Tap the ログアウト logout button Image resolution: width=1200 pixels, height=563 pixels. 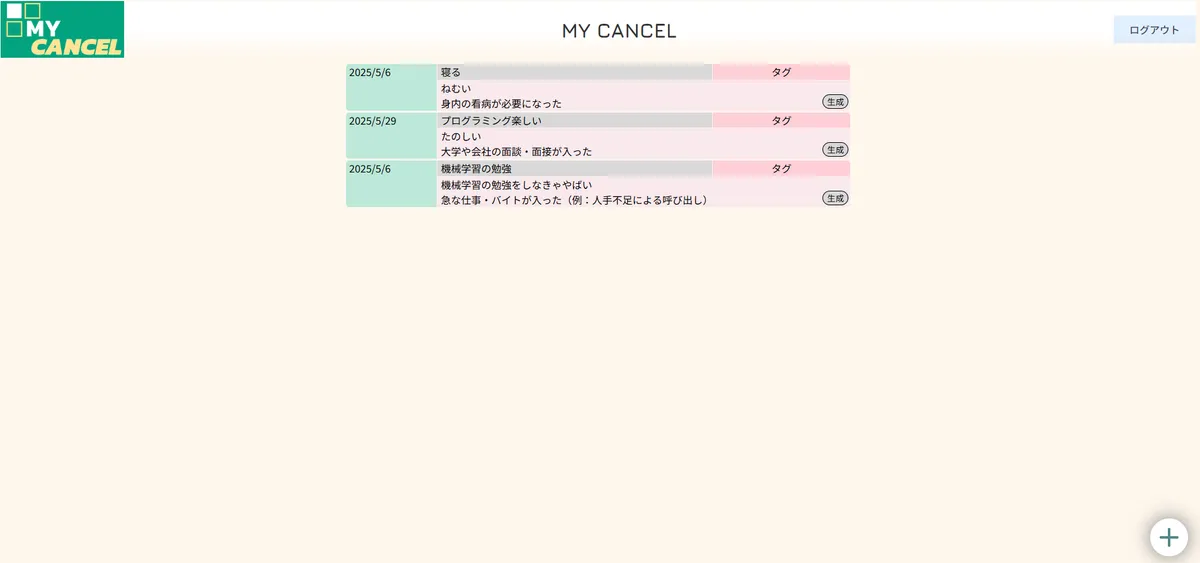pyautogui.click(x=1154, y=30)
